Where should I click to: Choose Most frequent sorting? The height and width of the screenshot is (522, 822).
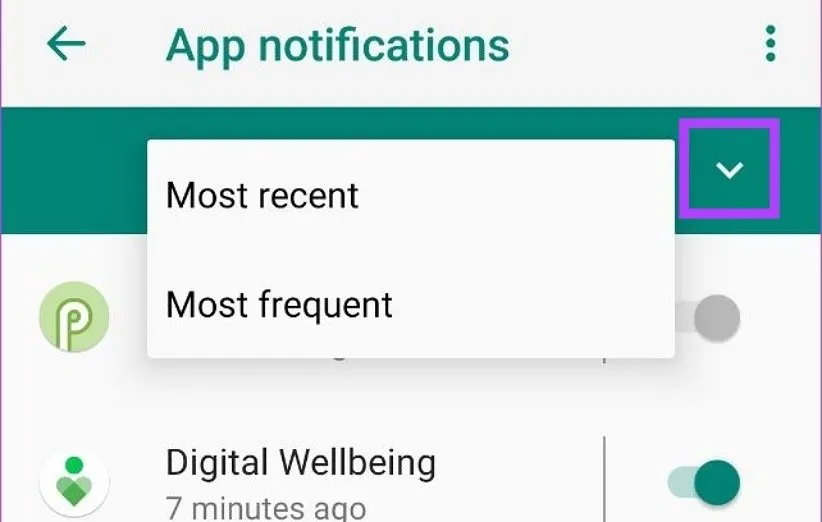point(279,304)
